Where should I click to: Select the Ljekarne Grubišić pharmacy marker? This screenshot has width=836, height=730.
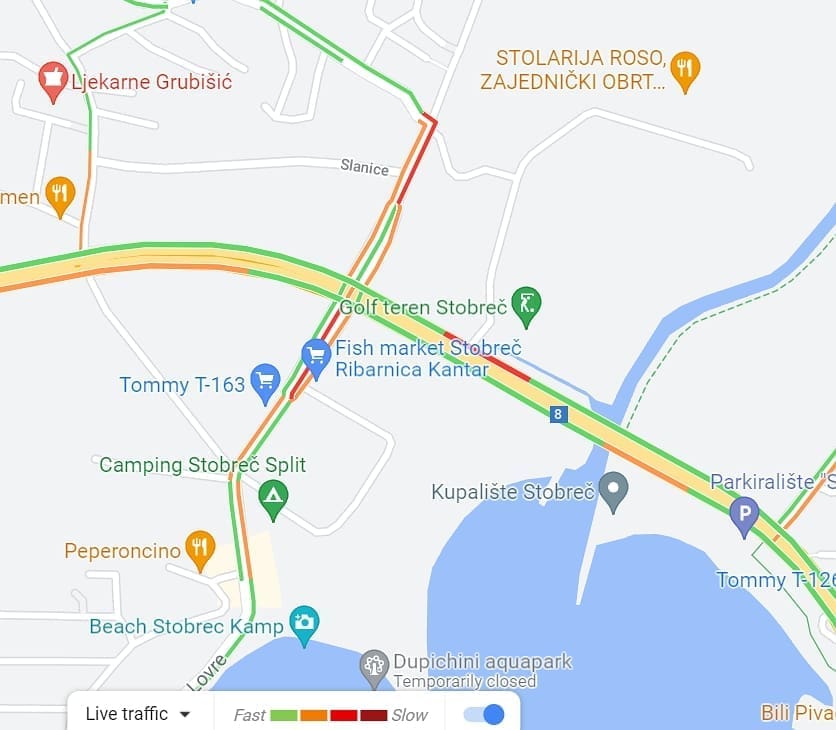click(x=52, y=81)
